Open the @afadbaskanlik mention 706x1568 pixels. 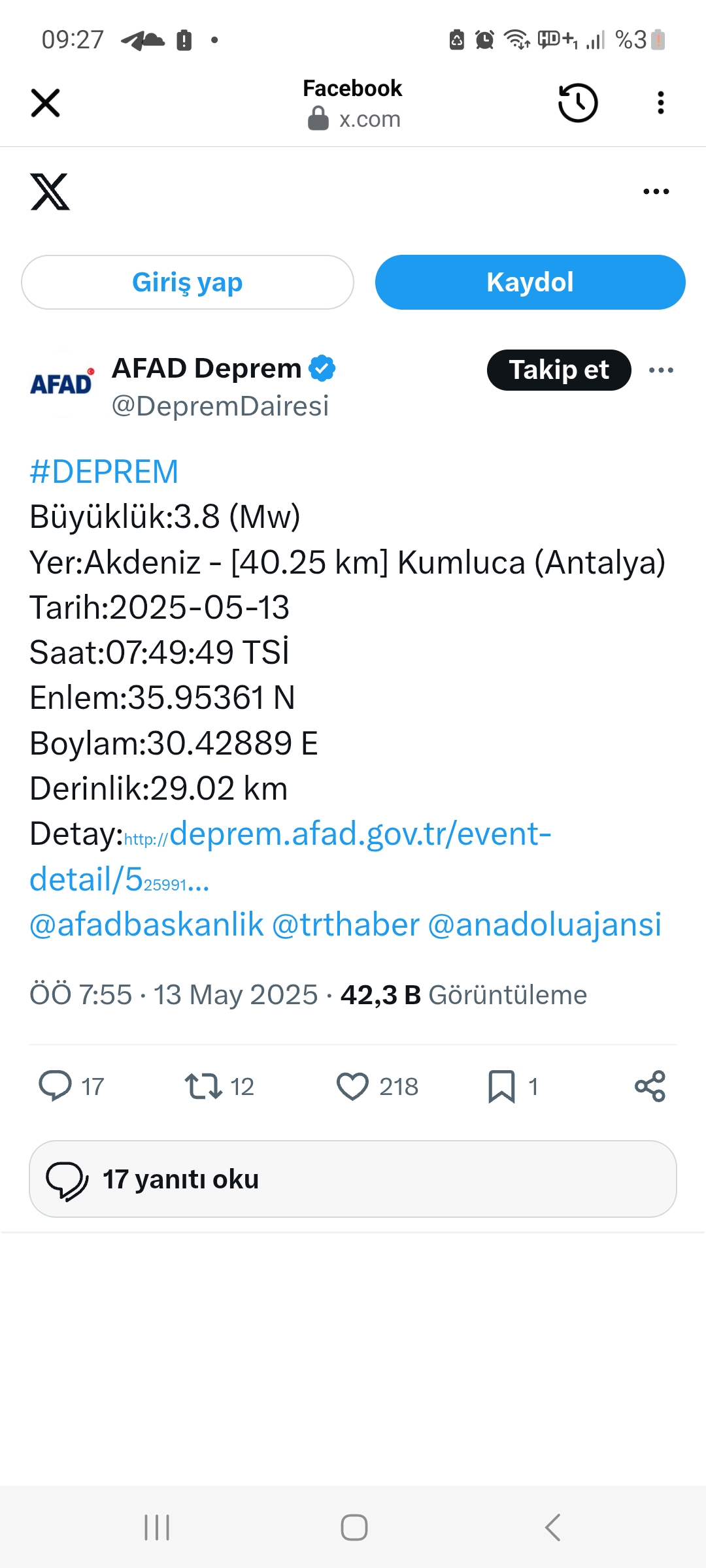pyautogui.click(x=146, y=925)
